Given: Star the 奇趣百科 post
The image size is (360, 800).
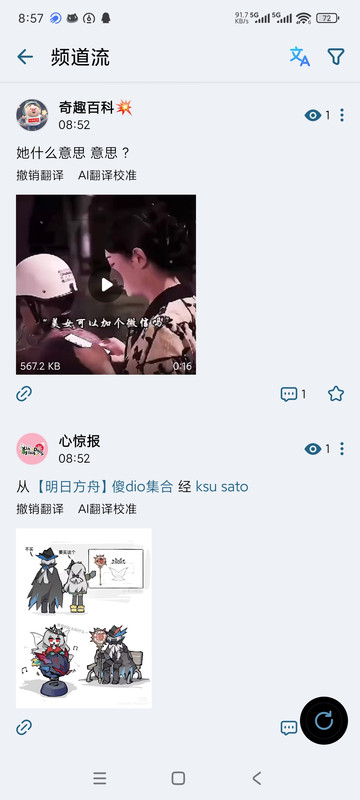Looking at the screenshot, I should coord(336,394).
